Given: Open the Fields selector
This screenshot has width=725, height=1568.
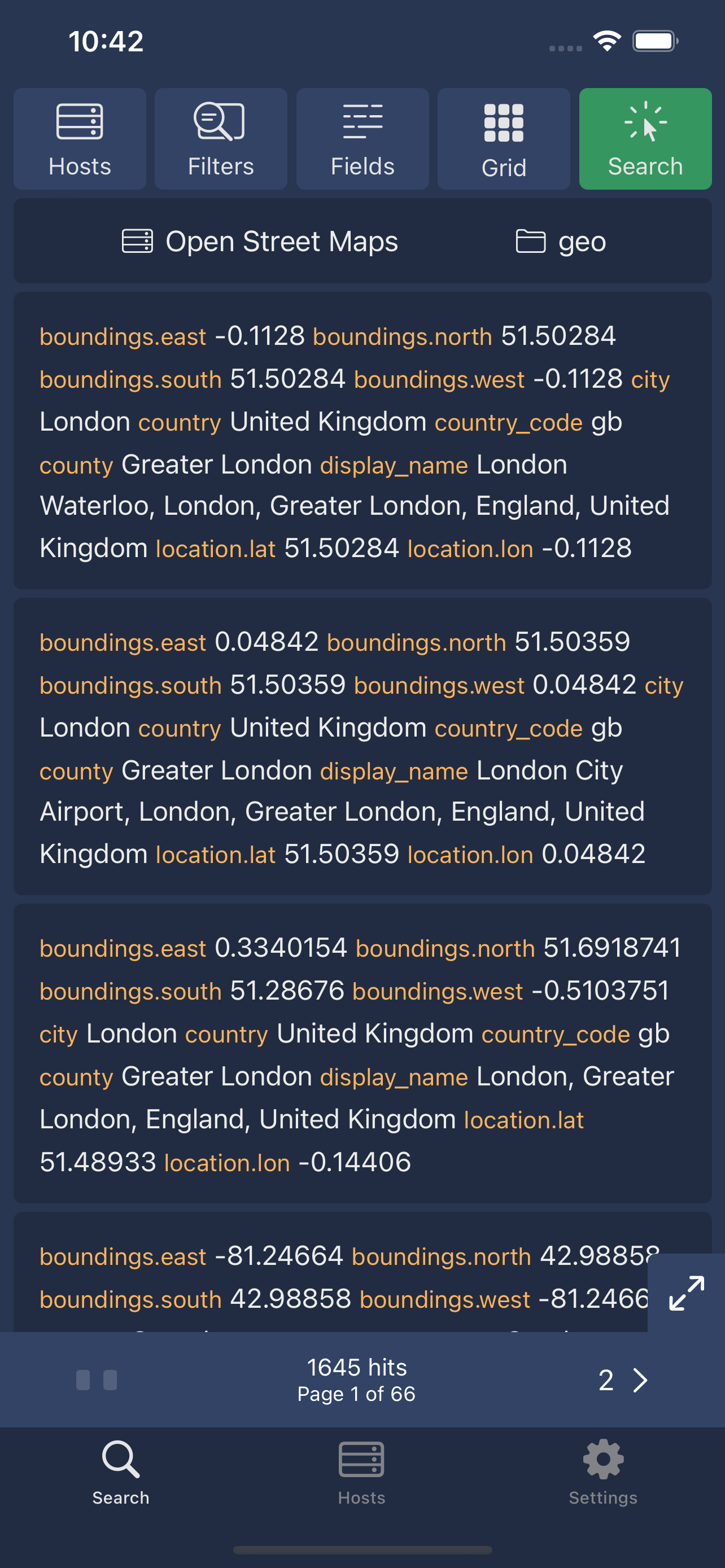Looking at the screenshot, I should pos(363,139).
